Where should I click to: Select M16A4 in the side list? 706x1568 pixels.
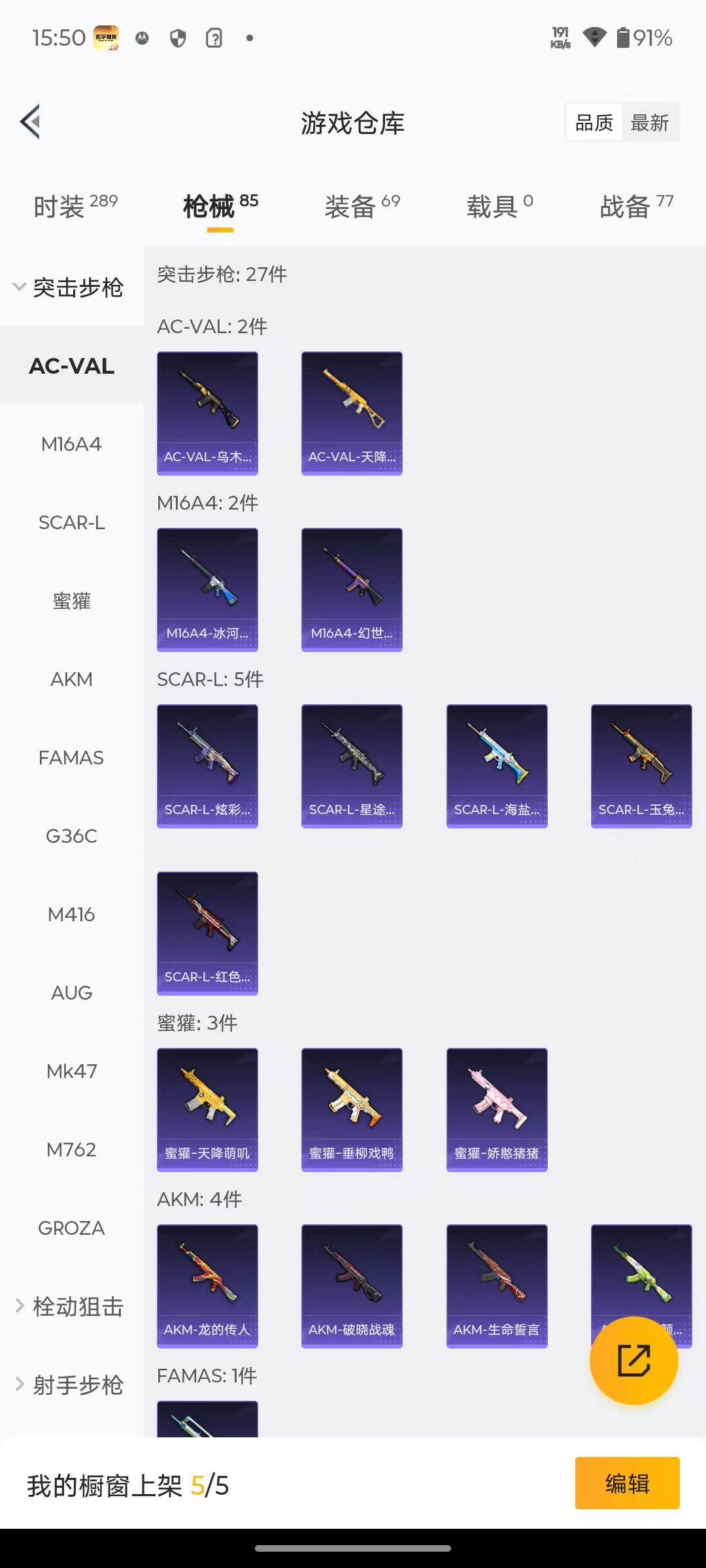point(71,444)
